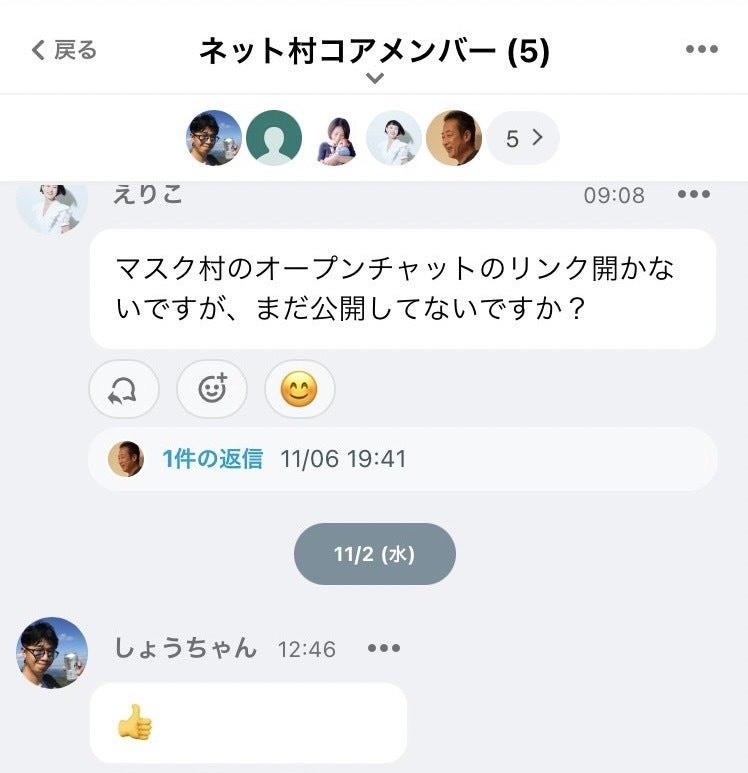The width and height of the screenshot is (748, 773).
Task: Add a reaction to えりこ's message
Action: 211,390
